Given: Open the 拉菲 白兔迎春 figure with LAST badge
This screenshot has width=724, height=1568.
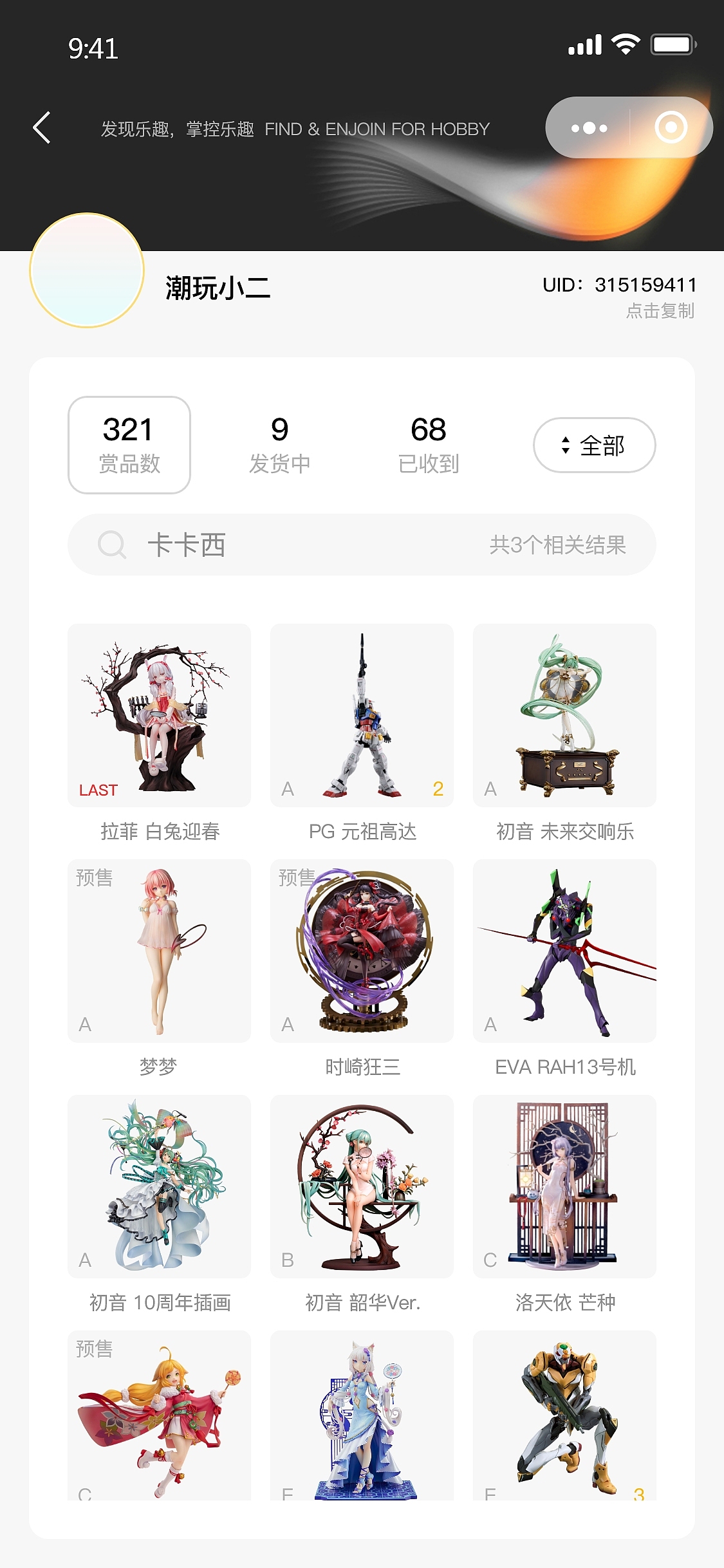Looking at the screenshot, I should (158, 714).
